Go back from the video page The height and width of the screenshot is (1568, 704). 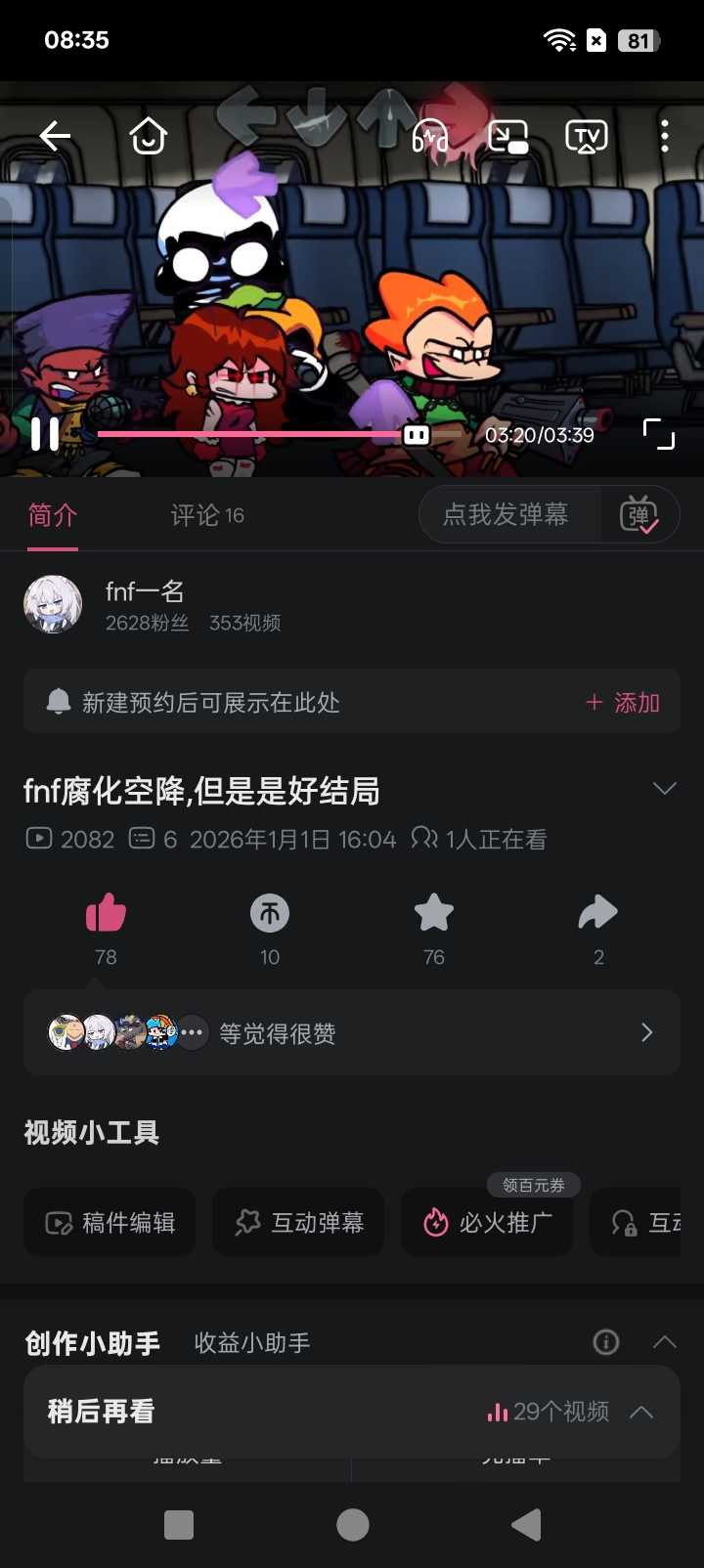(x=55, y=136)
